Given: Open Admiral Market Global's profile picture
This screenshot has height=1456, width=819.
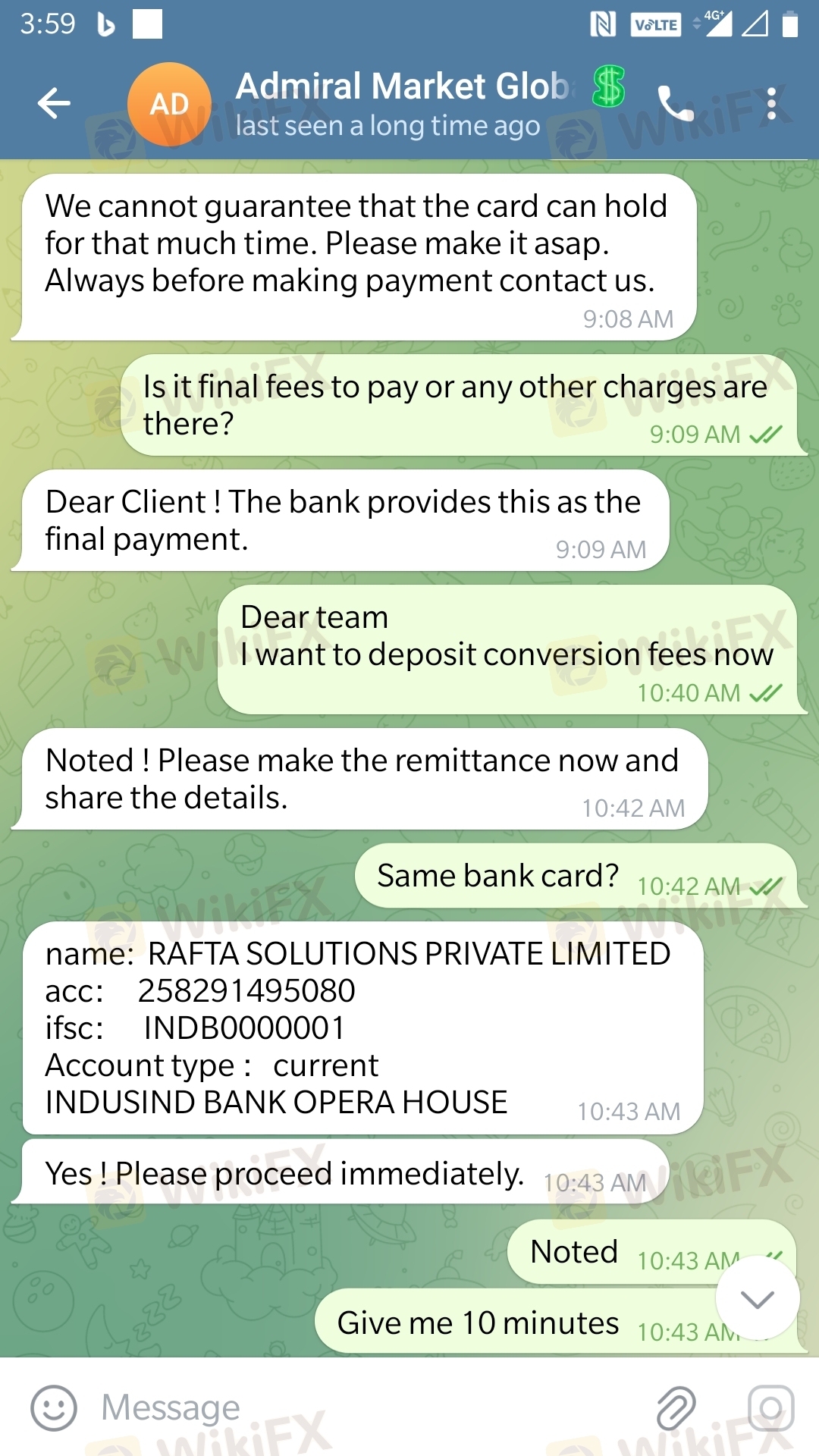Looking at the screenshot, I should pyautogui.click(x=169, y=104).
